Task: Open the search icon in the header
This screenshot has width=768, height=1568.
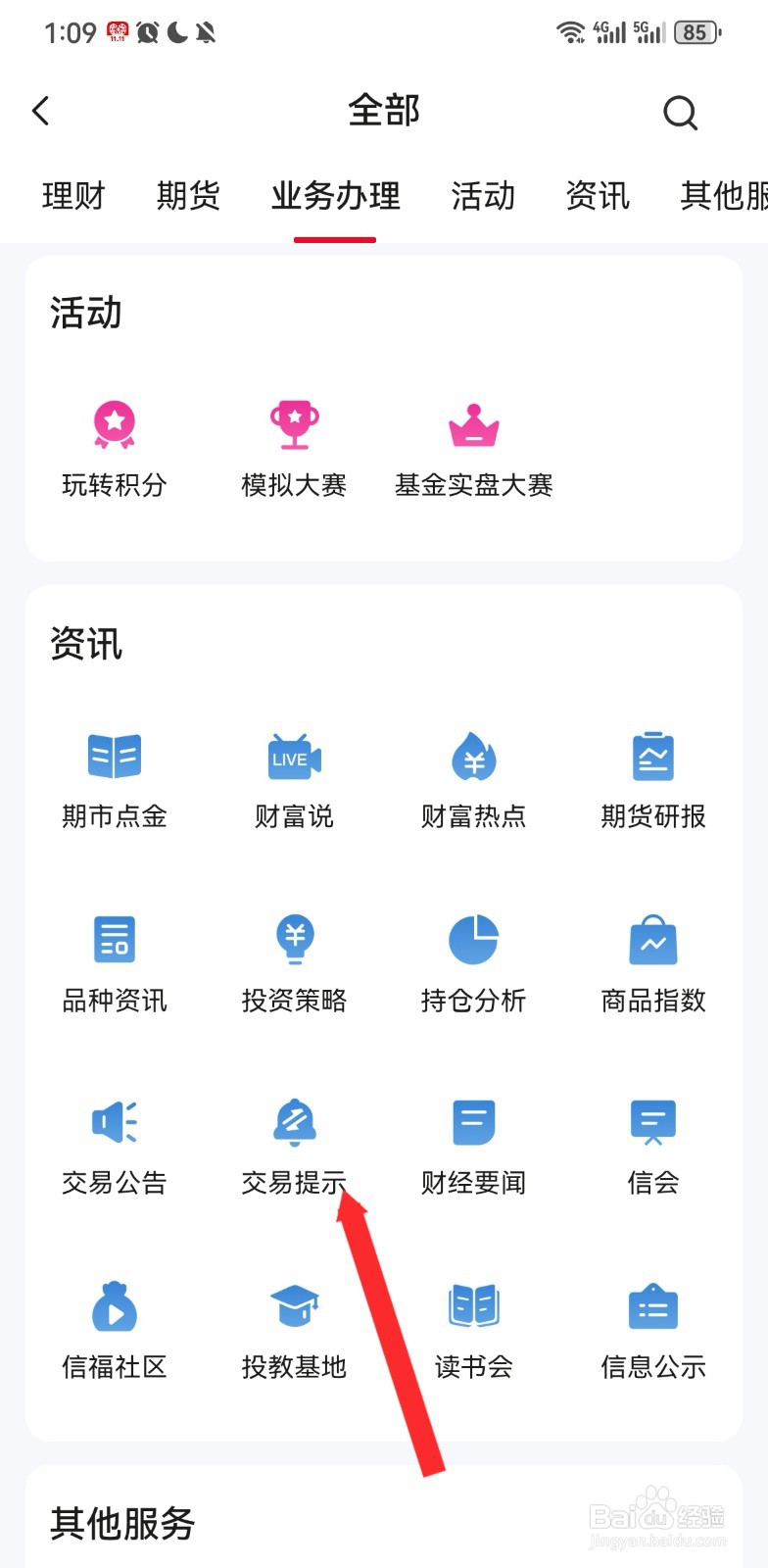Action: pos(680,113)
